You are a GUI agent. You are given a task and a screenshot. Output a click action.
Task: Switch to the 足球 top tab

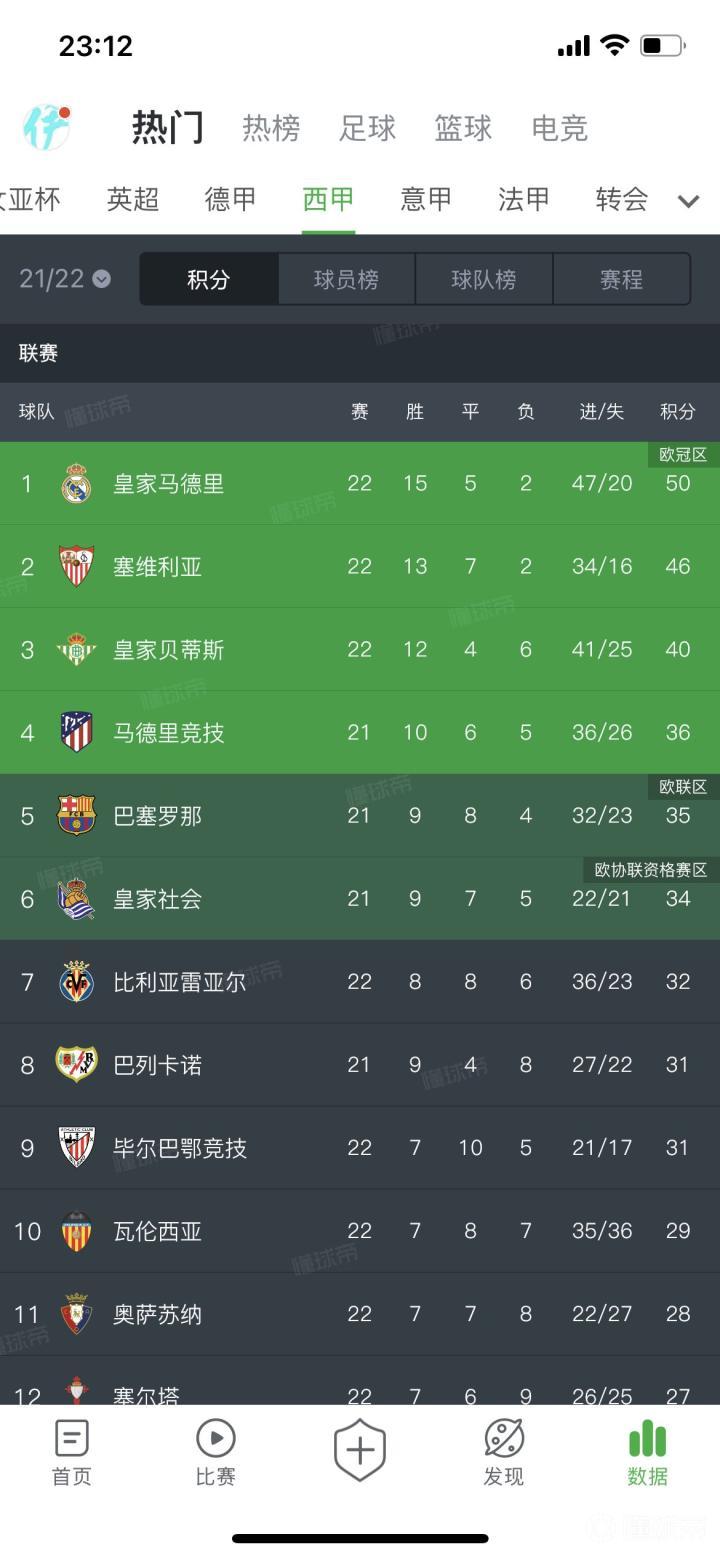click(x=367, y=128)
